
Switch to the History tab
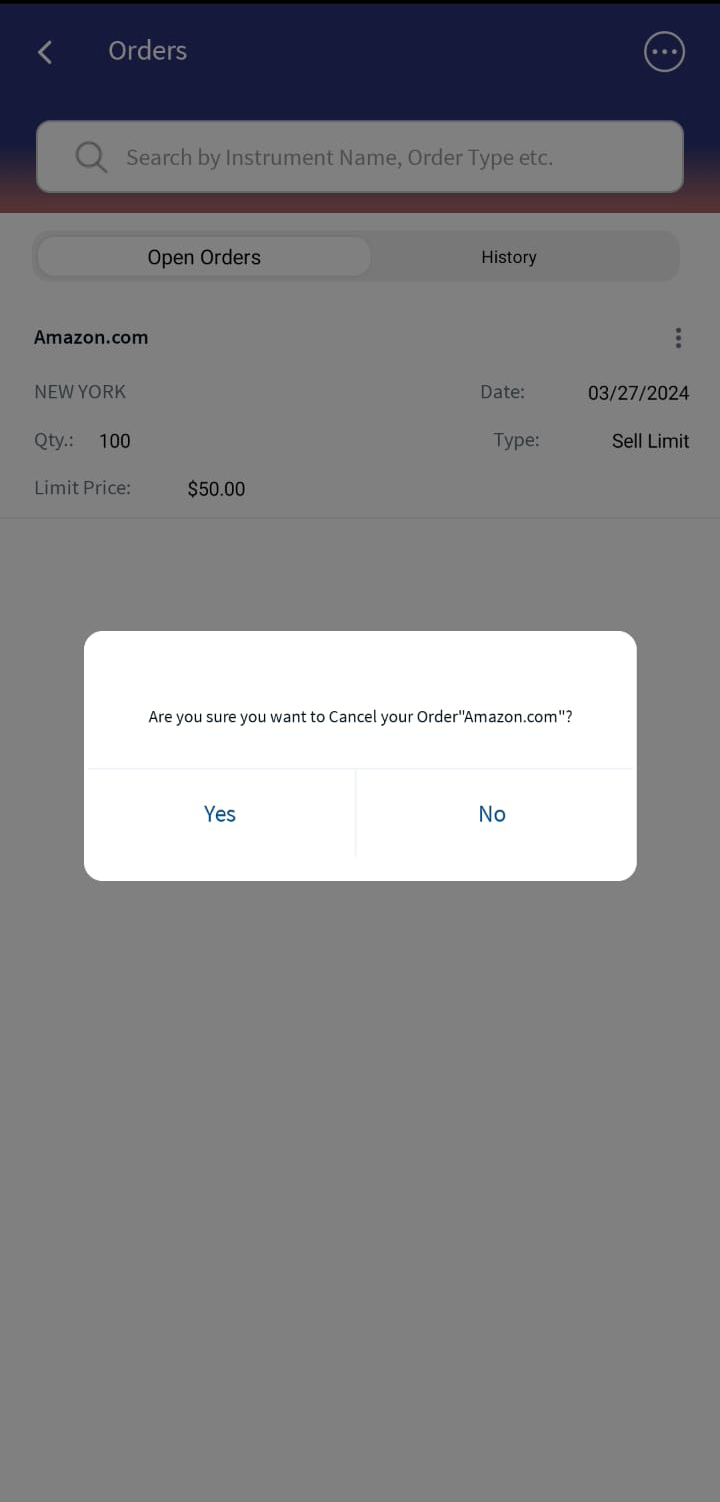tap(509, 257)
